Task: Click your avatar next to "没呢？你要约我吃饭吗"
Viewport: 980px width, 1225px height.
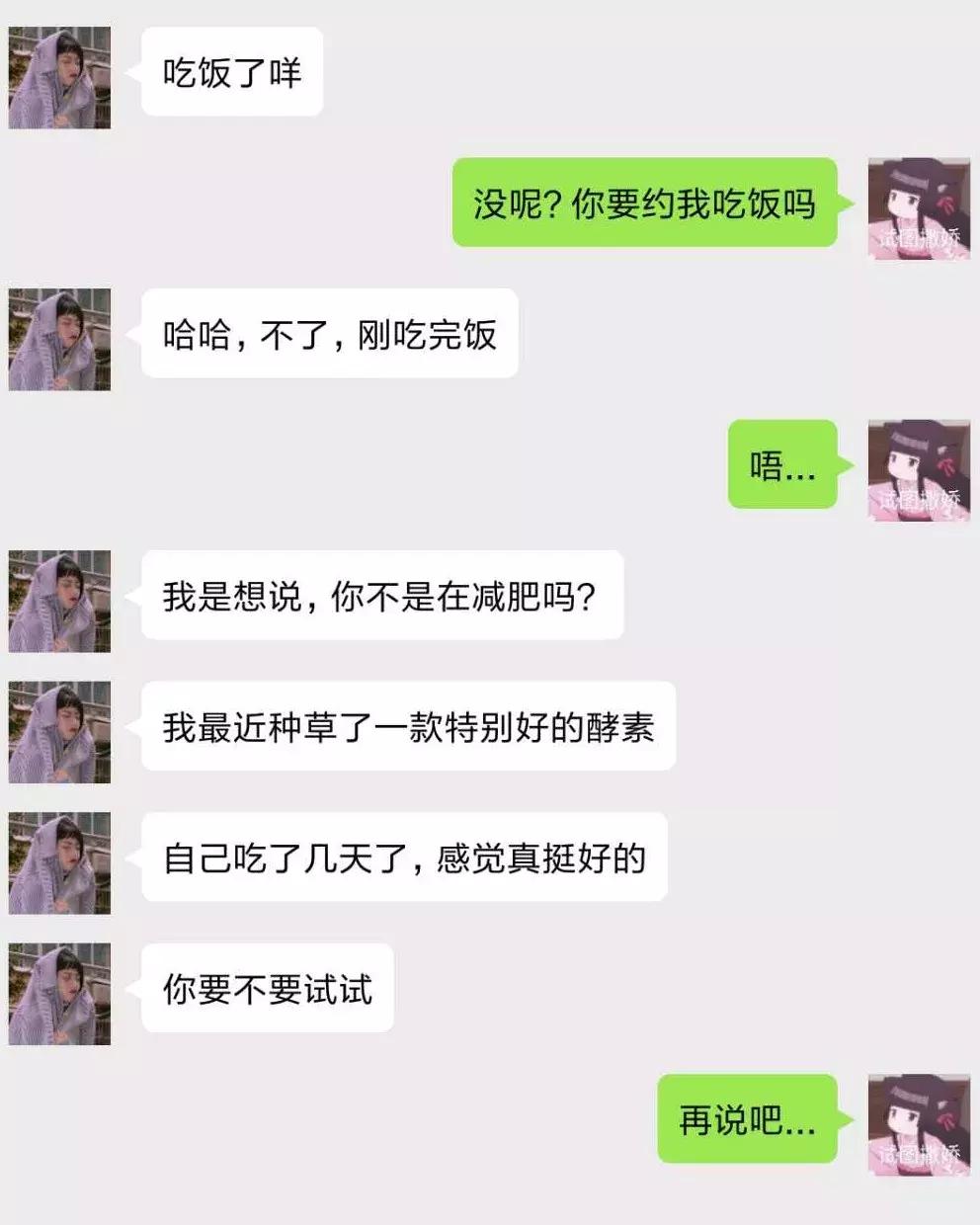Action: (x=917, y=209)
